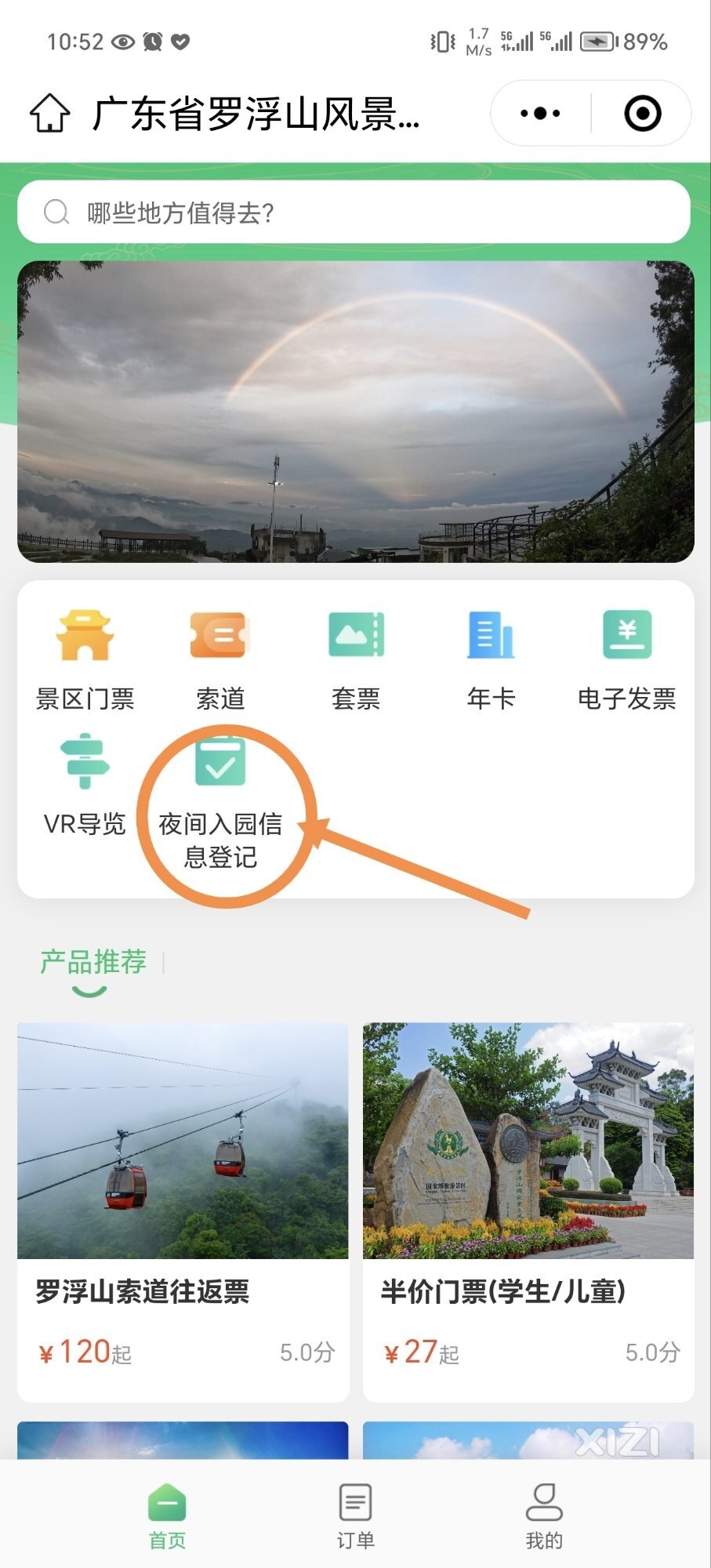Go to 年卡 annual pass

pyautogui.click(x=491, y=659)
